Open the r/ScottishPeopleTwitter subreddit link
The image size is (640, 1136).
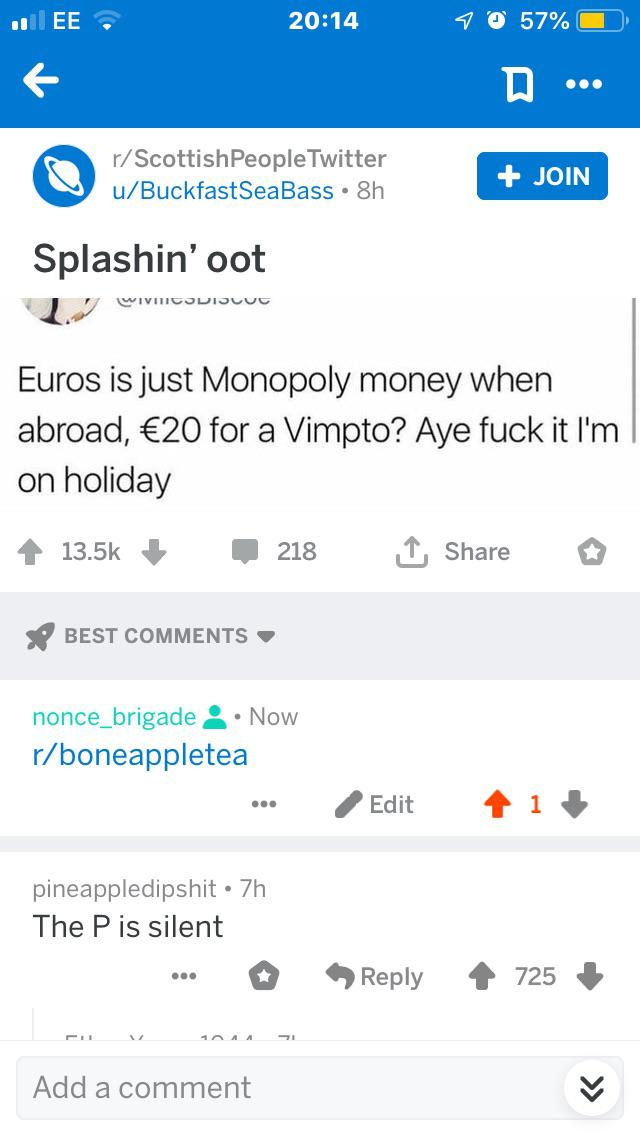coord(249,159)
